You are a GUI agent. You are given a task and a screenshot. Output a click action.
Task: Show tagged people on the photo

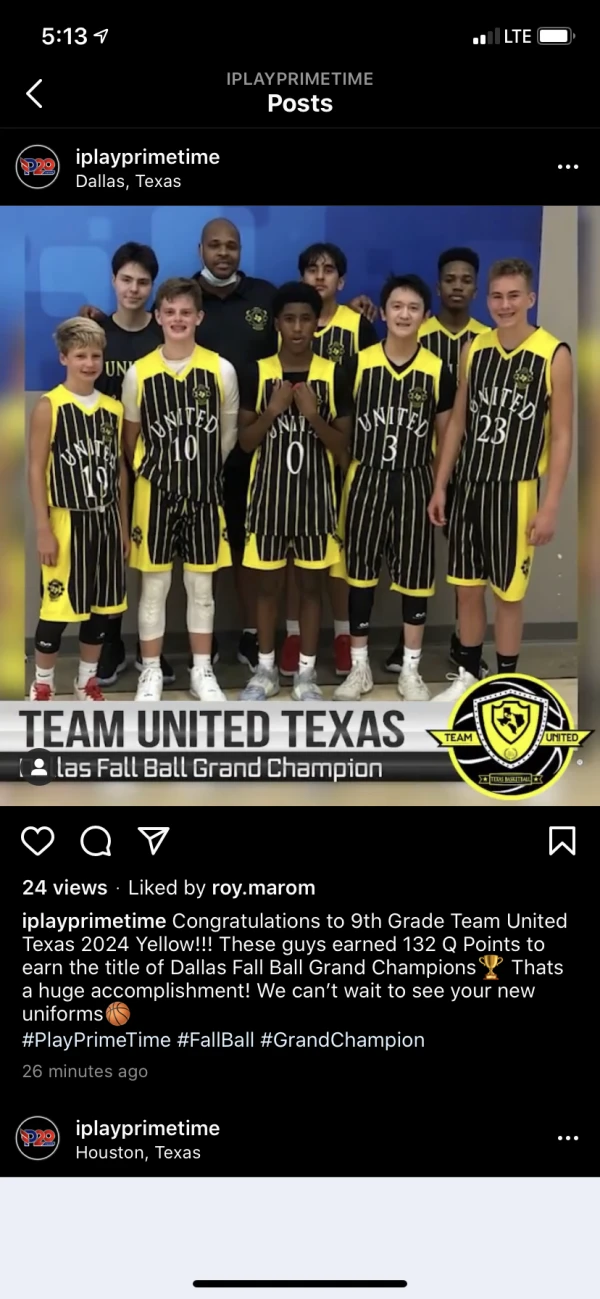38,767
